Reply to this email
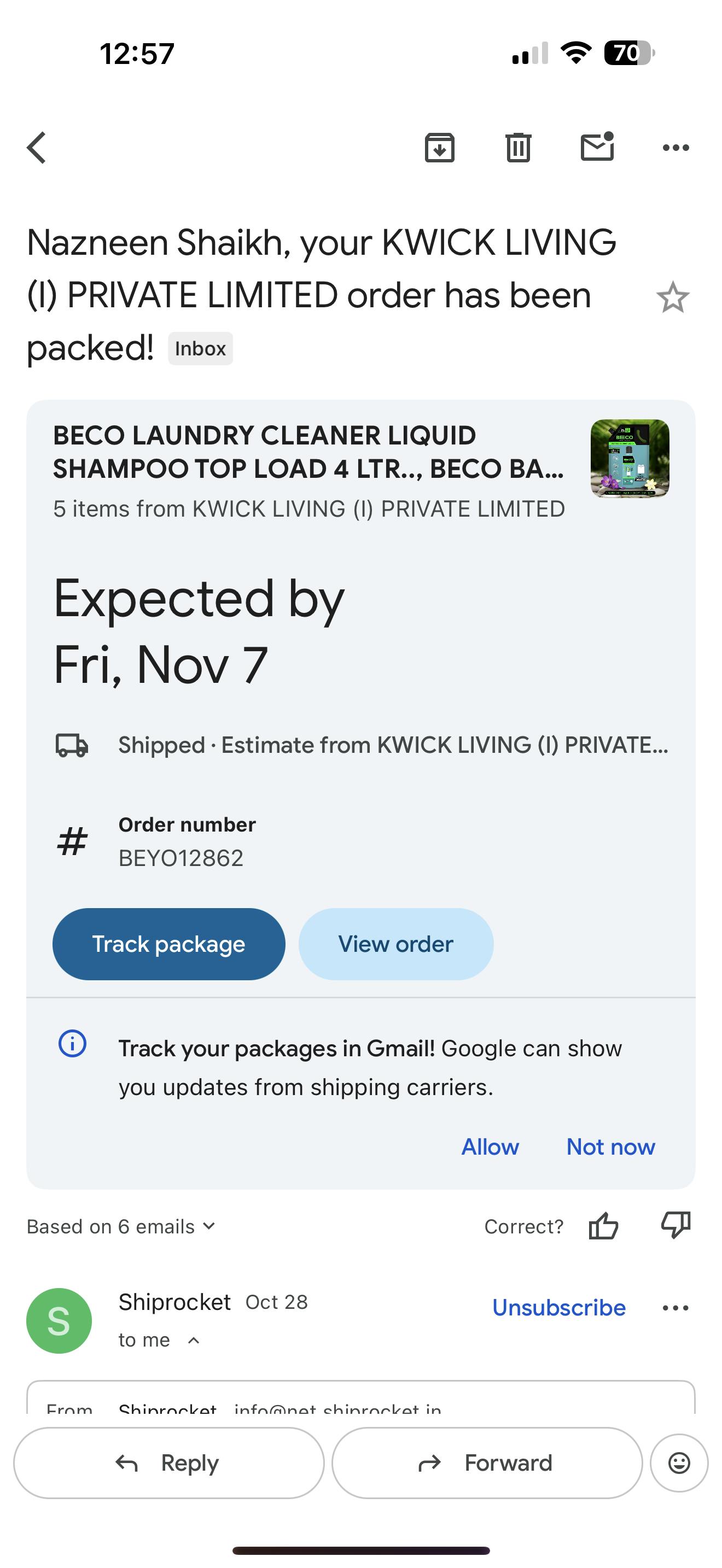722x1568 pixels. 168,1462
